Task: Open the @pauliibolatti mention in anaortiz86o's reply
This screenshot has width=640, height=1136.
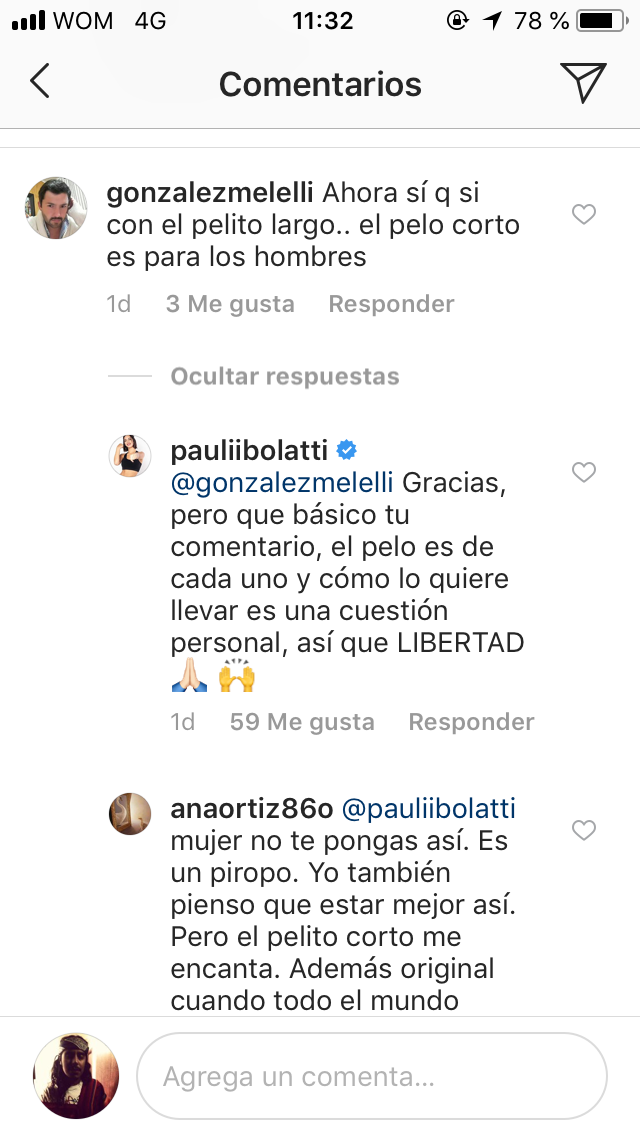Action: (x=429, y=808)
